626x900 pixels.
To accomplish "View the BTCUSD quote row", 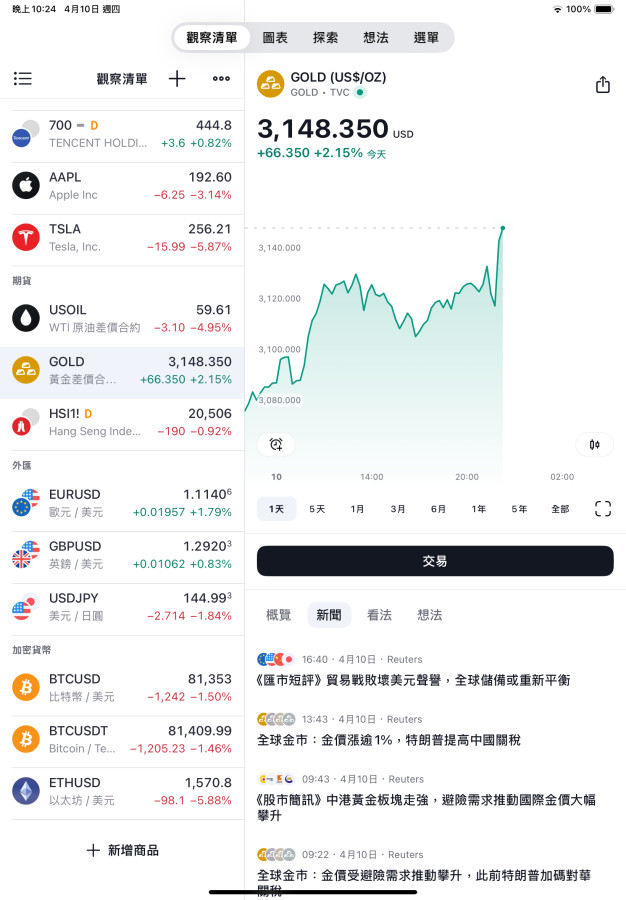I will point(122,687).
